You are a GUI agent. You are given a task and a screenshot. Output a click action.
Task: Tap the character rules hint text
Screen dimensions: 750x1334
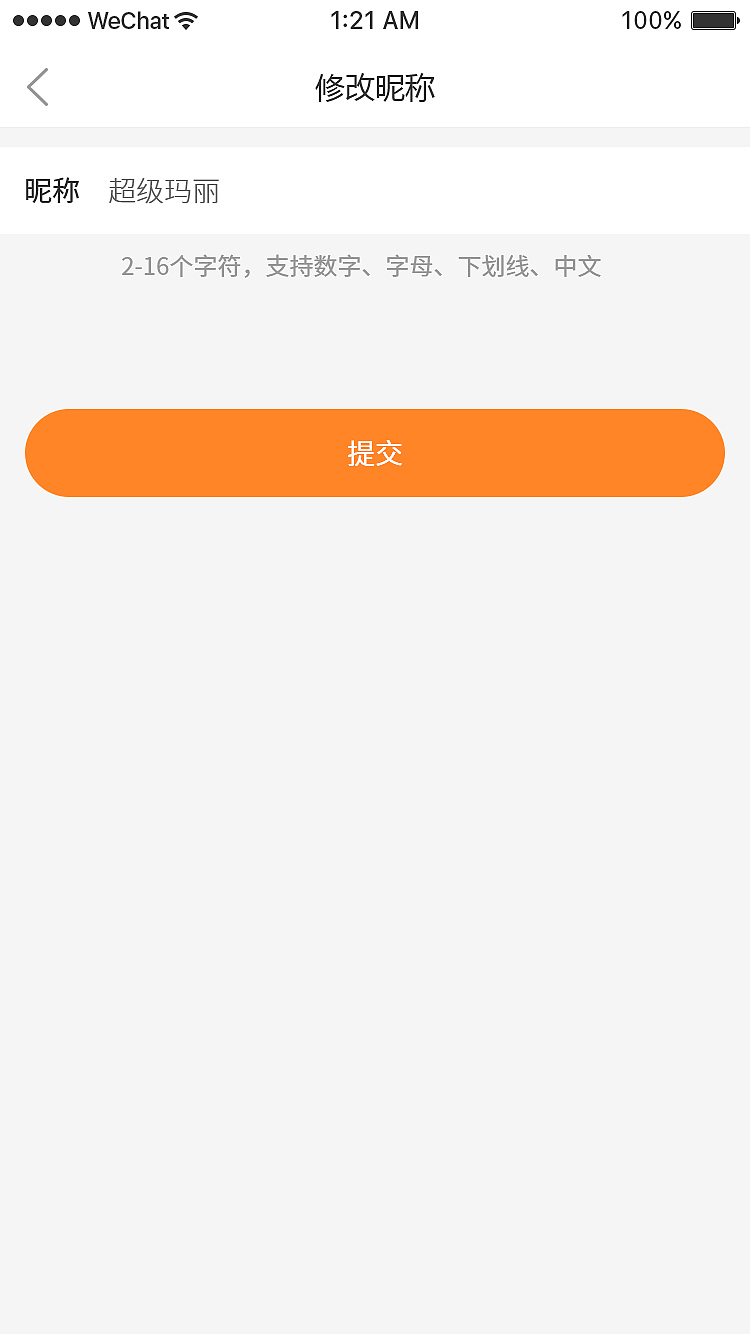click(361, 266)
